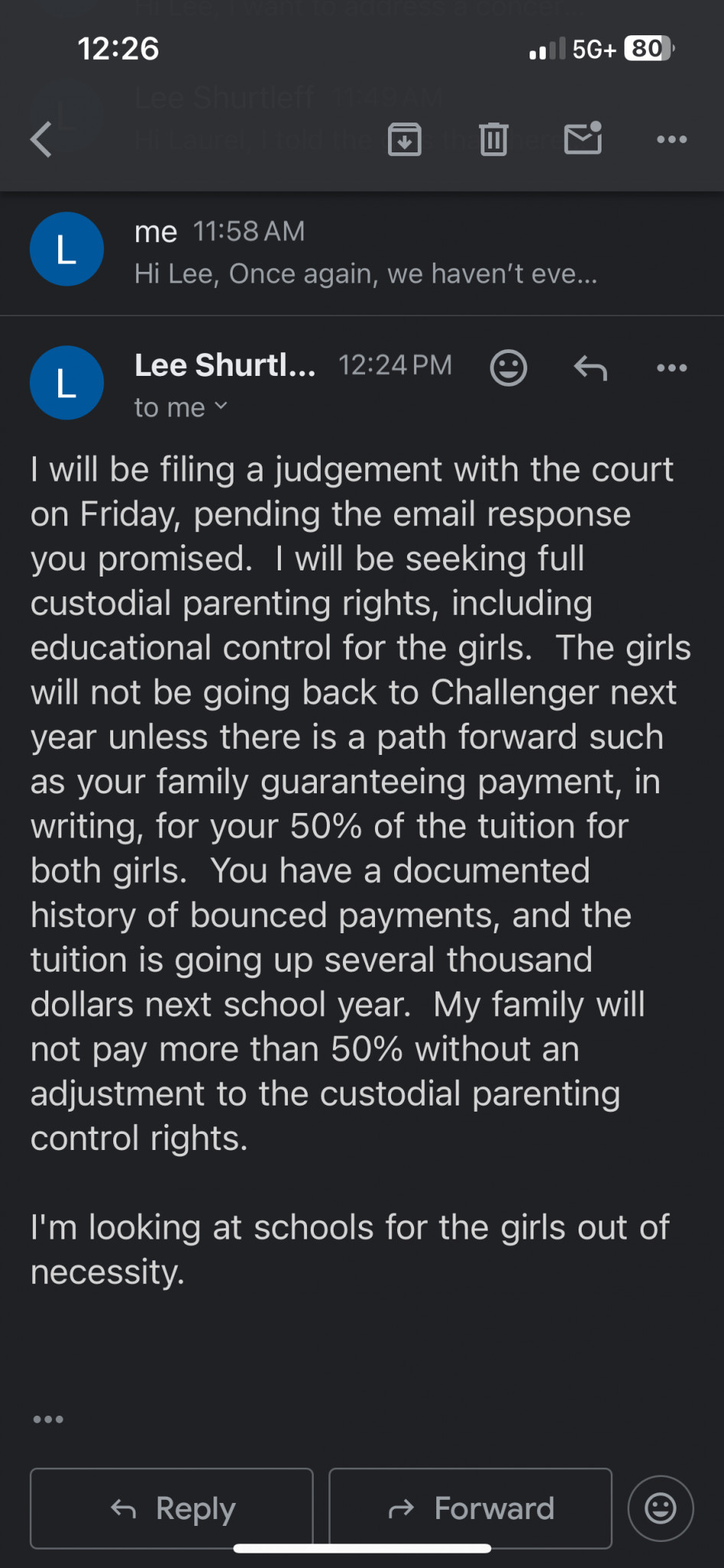This screenshot has width=724, height=1568.
Task: Open more options for Lee's message
Action: (672, 368)
